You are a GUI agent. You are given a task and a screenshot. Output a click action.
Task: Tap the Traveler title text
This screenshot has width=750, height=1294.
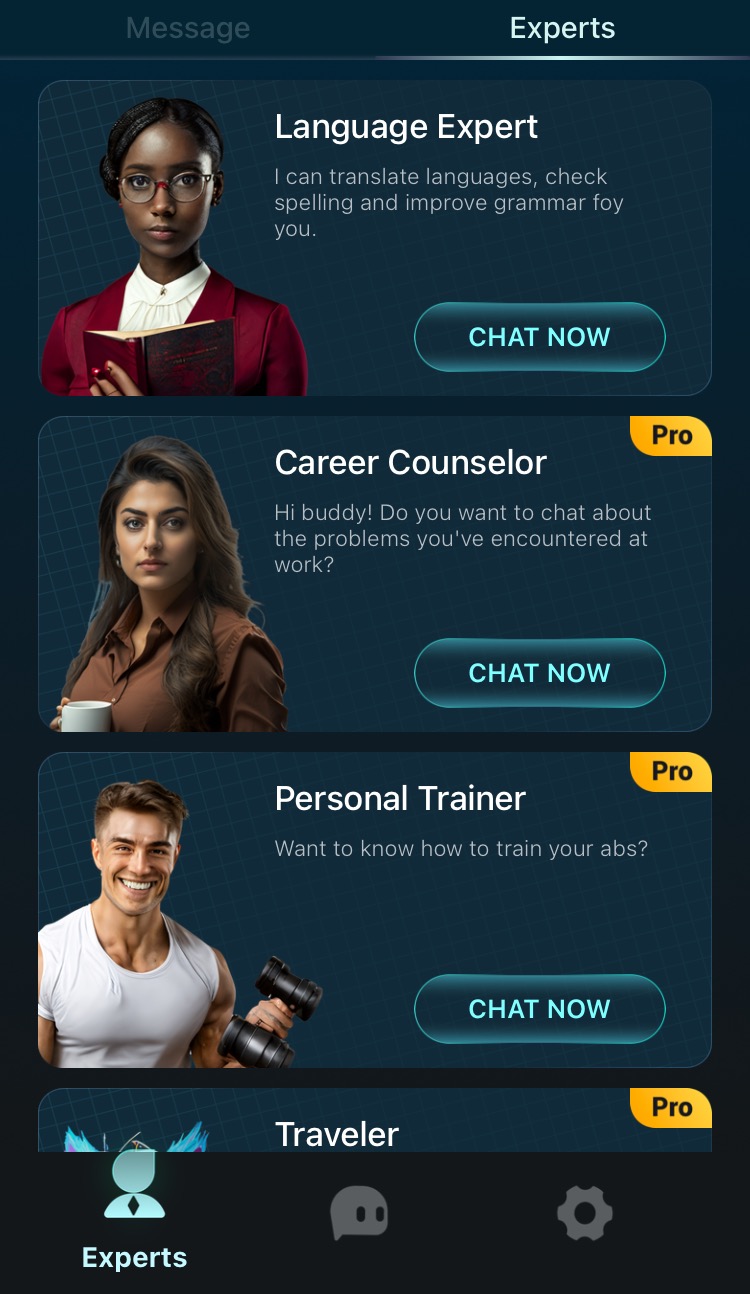click(x=336, y=1135)
